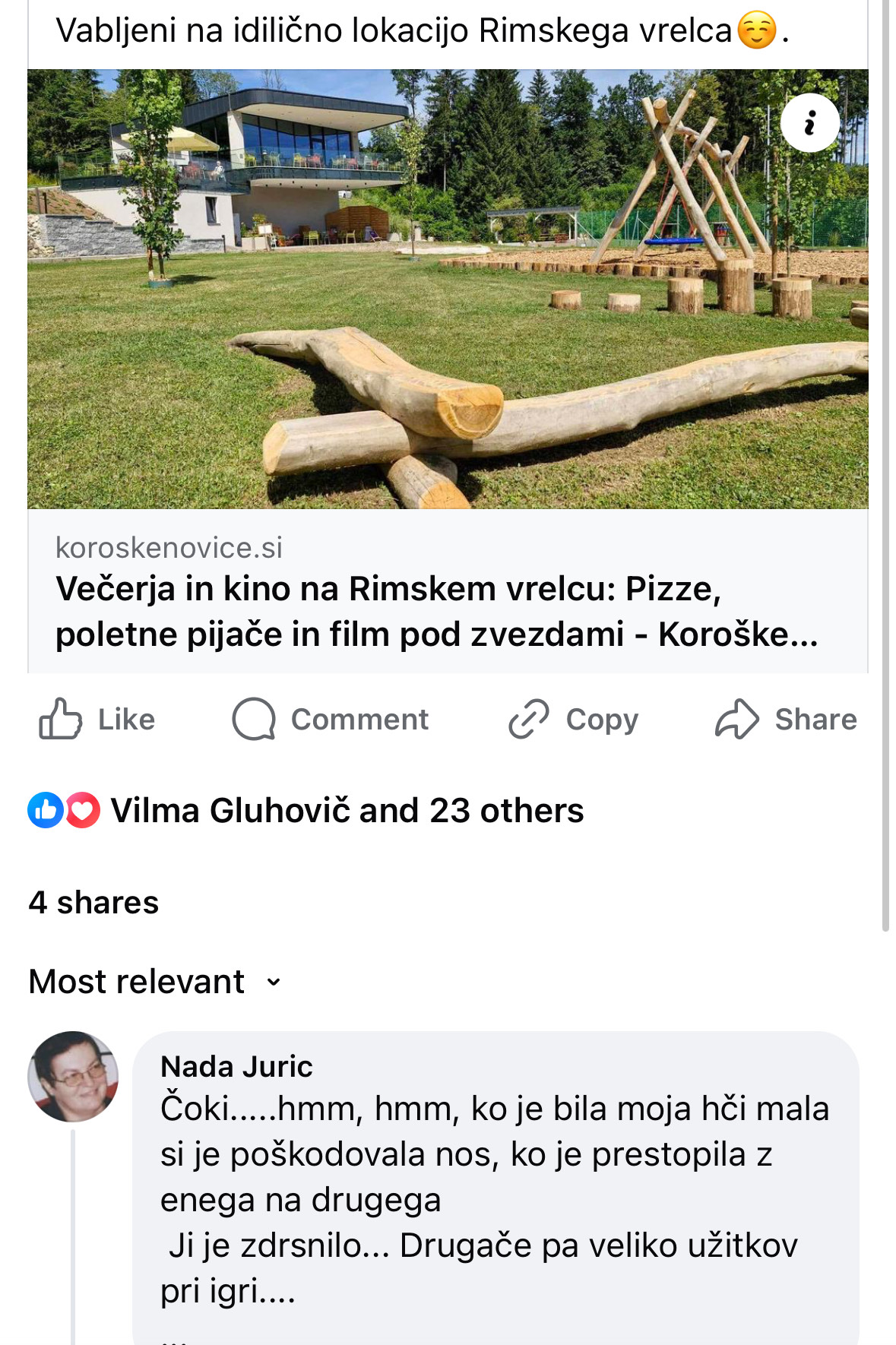Open Nada Juric's profile picture

click(x=73, y=1076)
